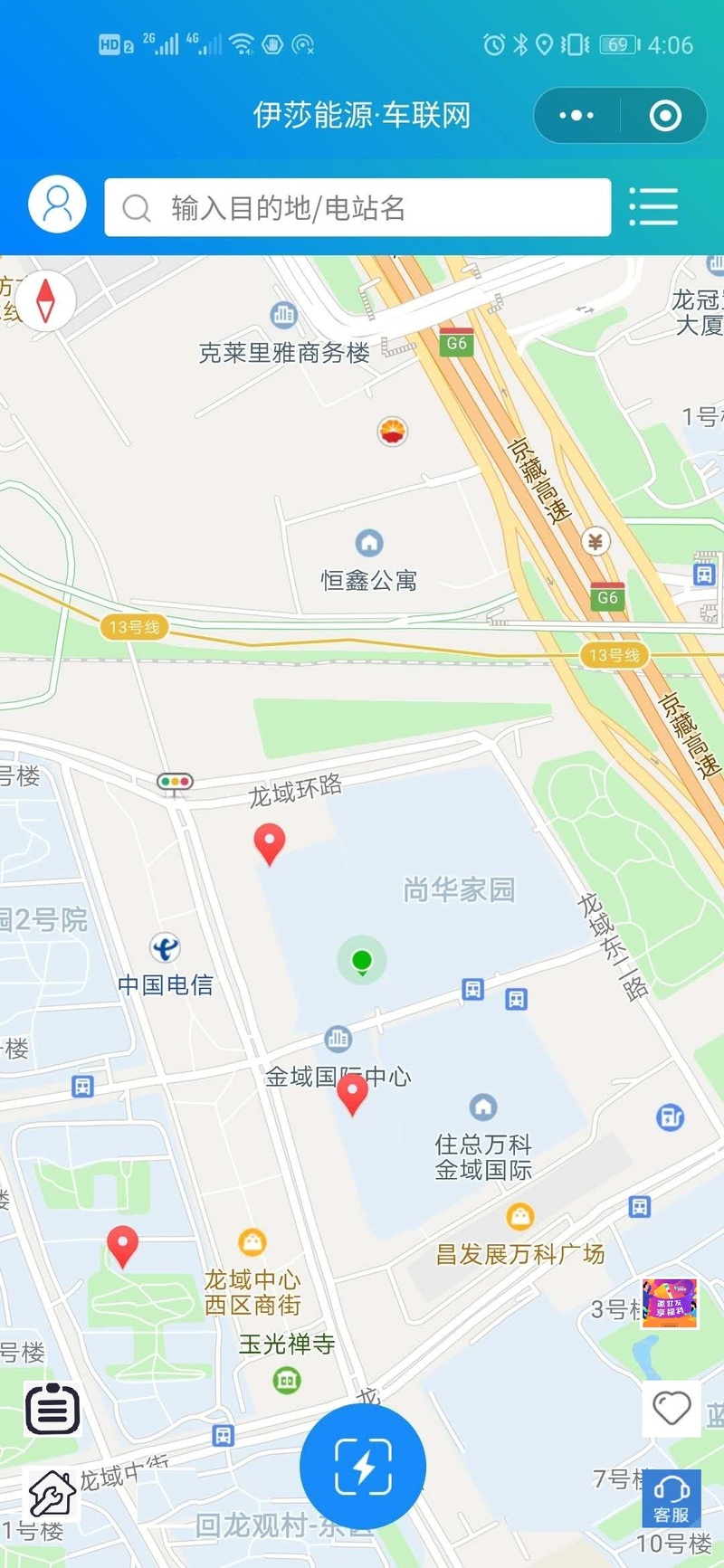The image size is (724, 1568).
Task: Open the colorful promotion banner
Action: [670, 1303]
